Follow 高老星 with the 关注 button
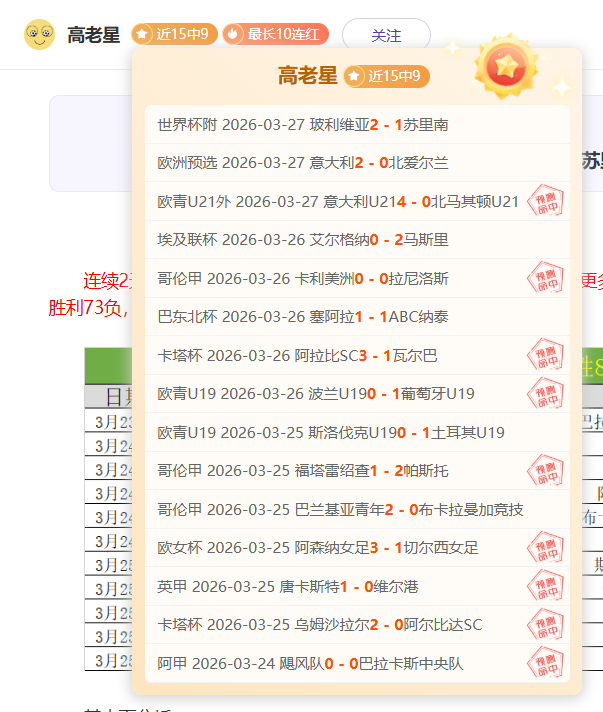 pyautogui.click(x=386, y=35)
